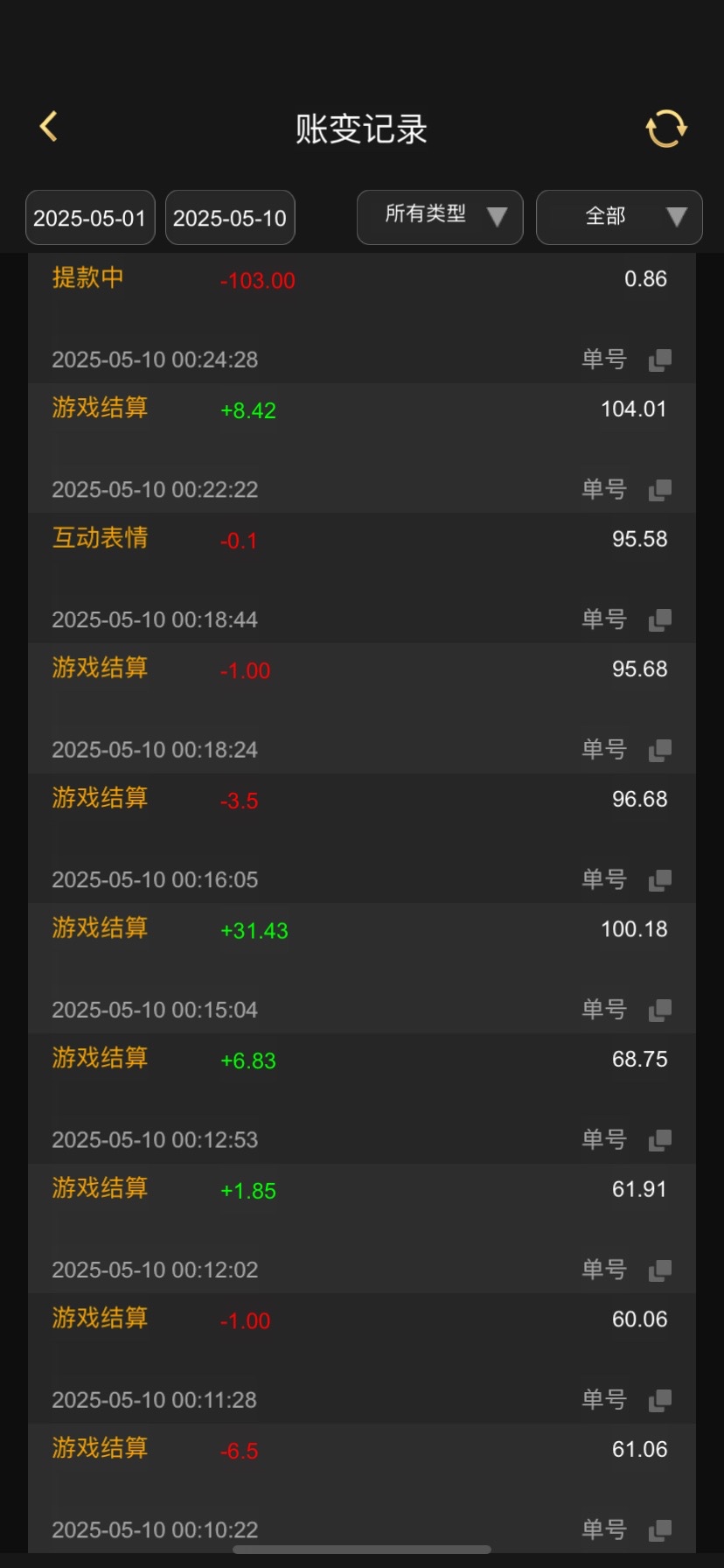This screenshot has width=724, height=1568.
Task: Expand the 所有类型 type filter
Action: coord(440,216)
